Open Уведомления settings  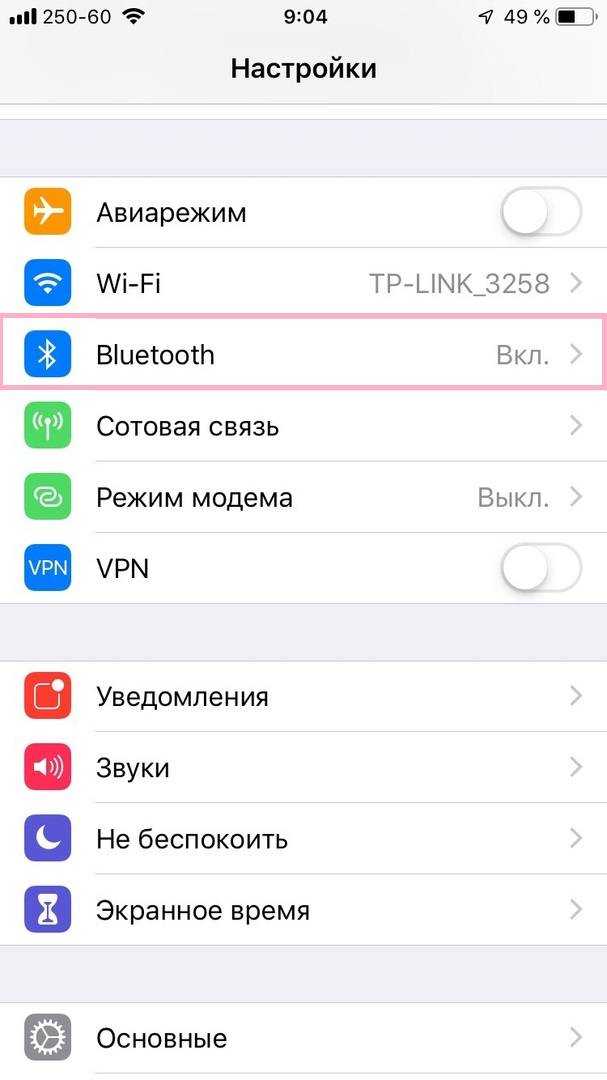coord(303,696)
